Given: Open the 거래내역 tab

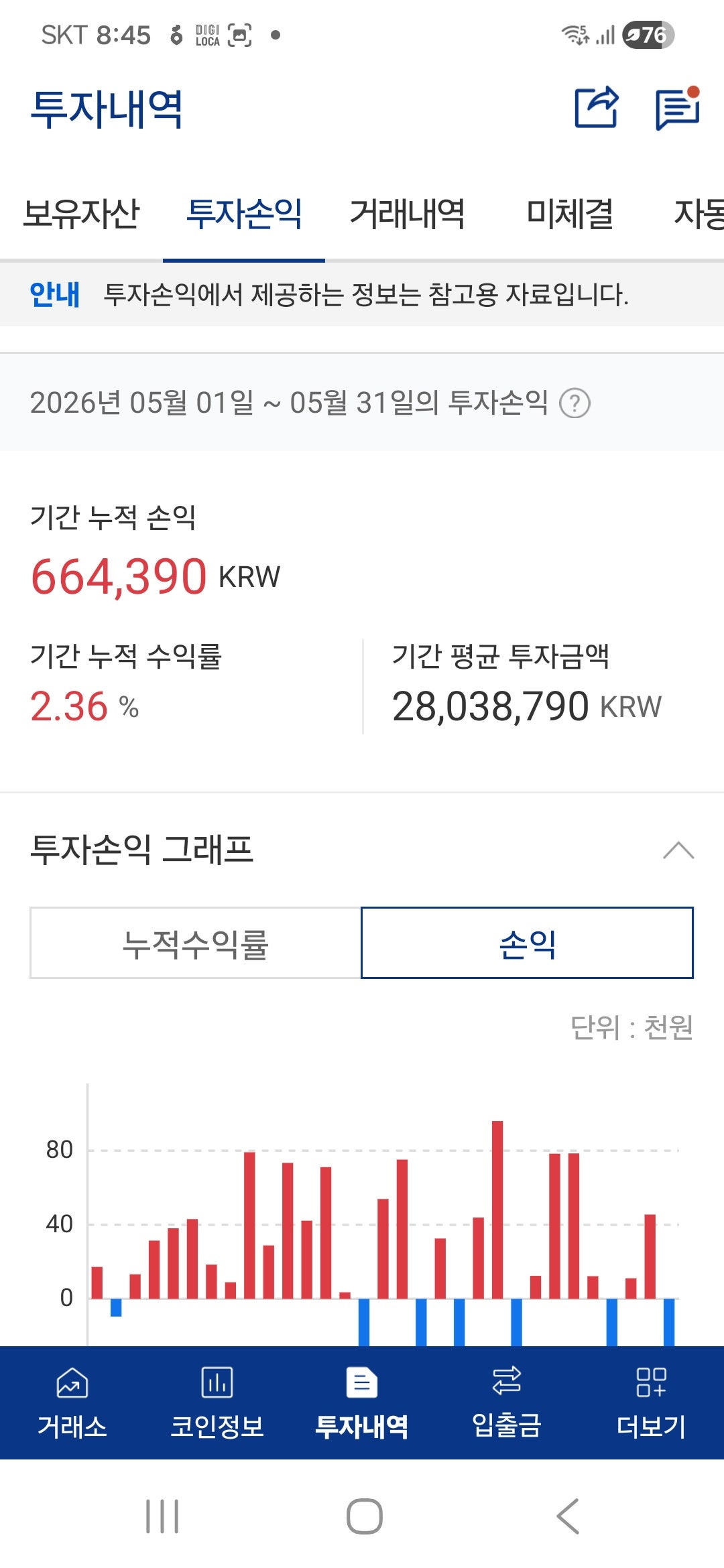Looking at the screenshot, I should [x=407, y=214].
